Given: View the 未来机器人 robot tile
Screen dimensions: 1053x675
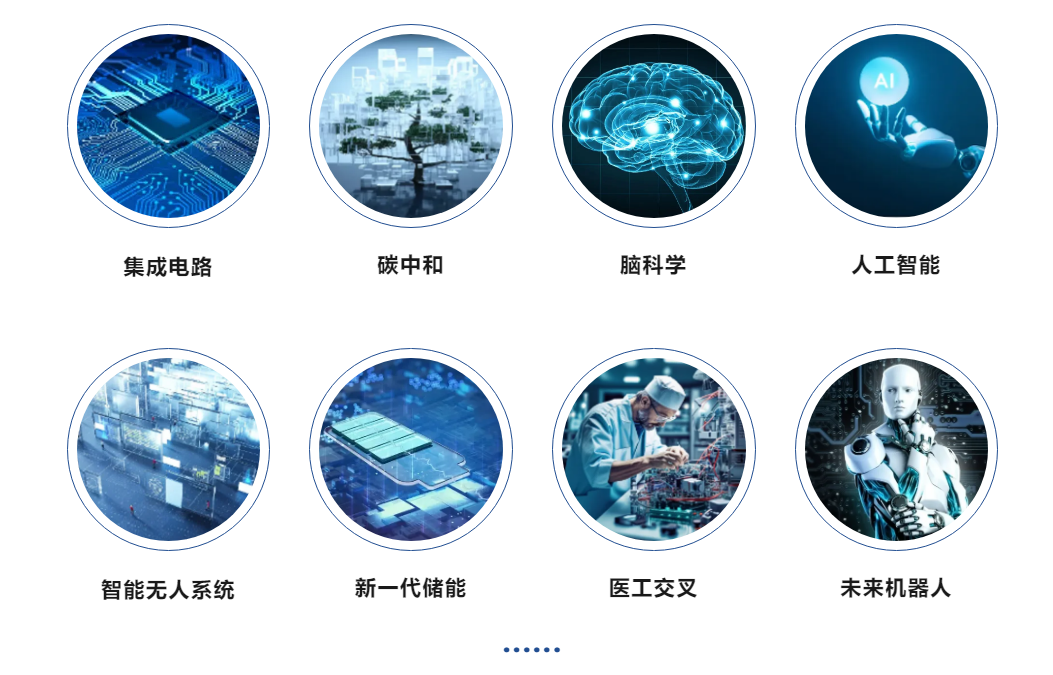Looking at the screenshot, I should click(x=896, y=449).
